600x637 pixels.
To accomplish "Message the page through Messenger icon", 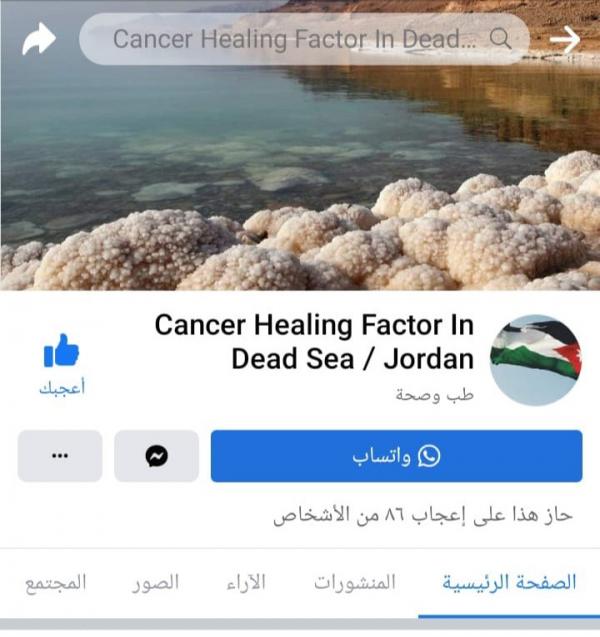I will tap(156, 456).
